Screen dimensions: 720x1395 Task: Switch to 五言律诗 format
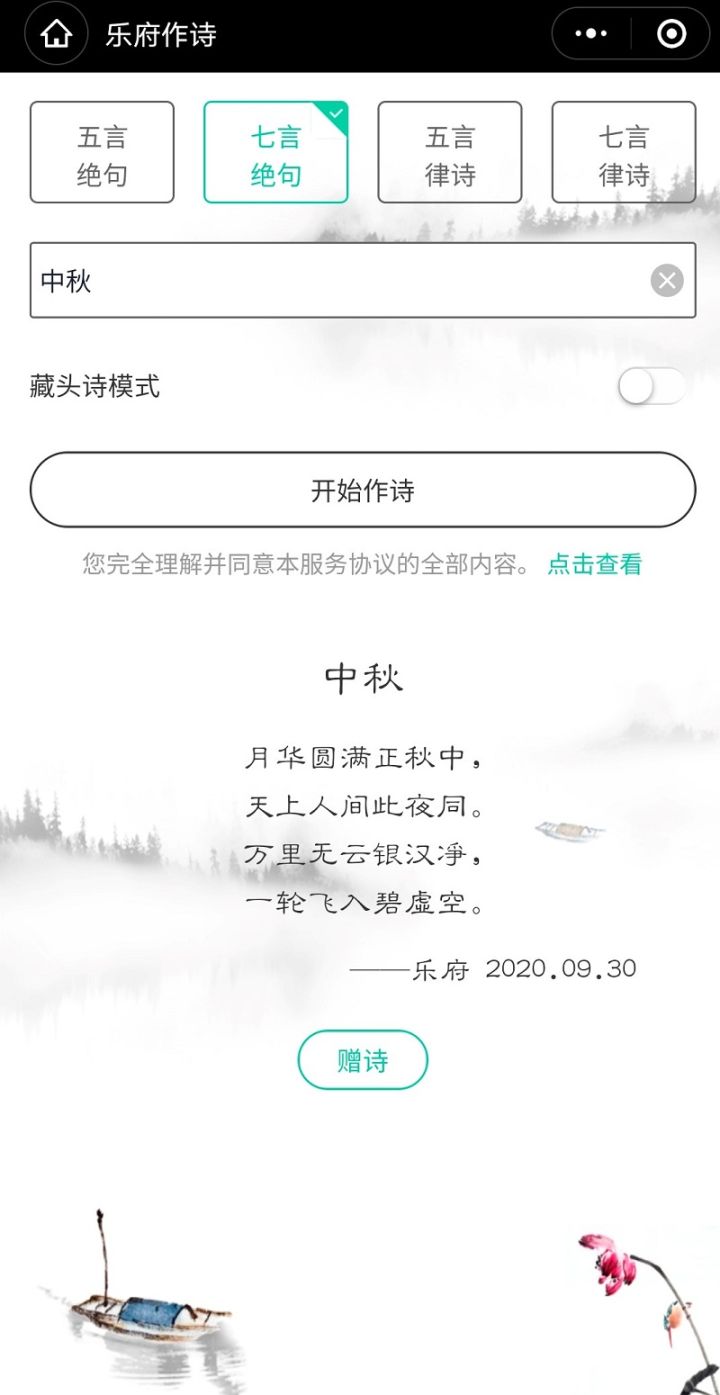pyautogui.click(x=450, y=153)
